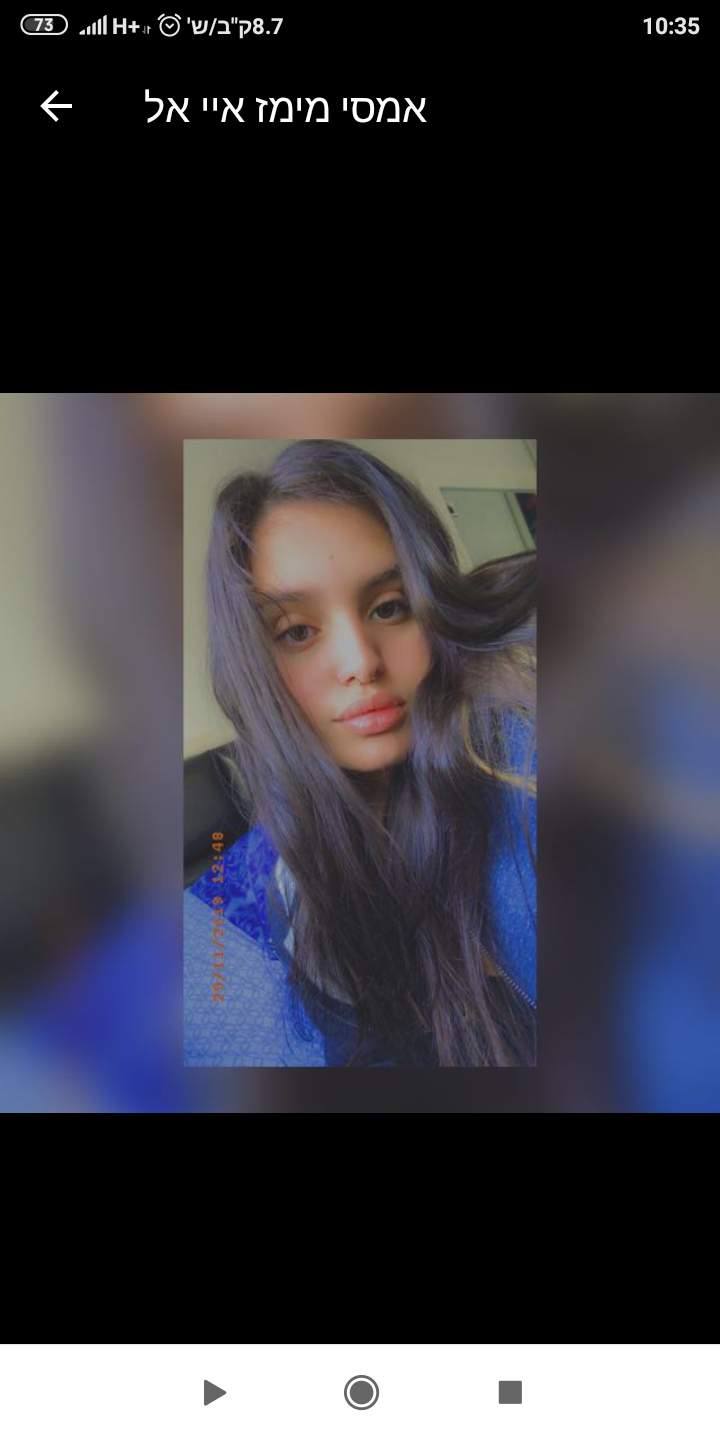Screen dimensions: 720x1440
Task: Tap the system back triangle button
Action: (213, 1392)
